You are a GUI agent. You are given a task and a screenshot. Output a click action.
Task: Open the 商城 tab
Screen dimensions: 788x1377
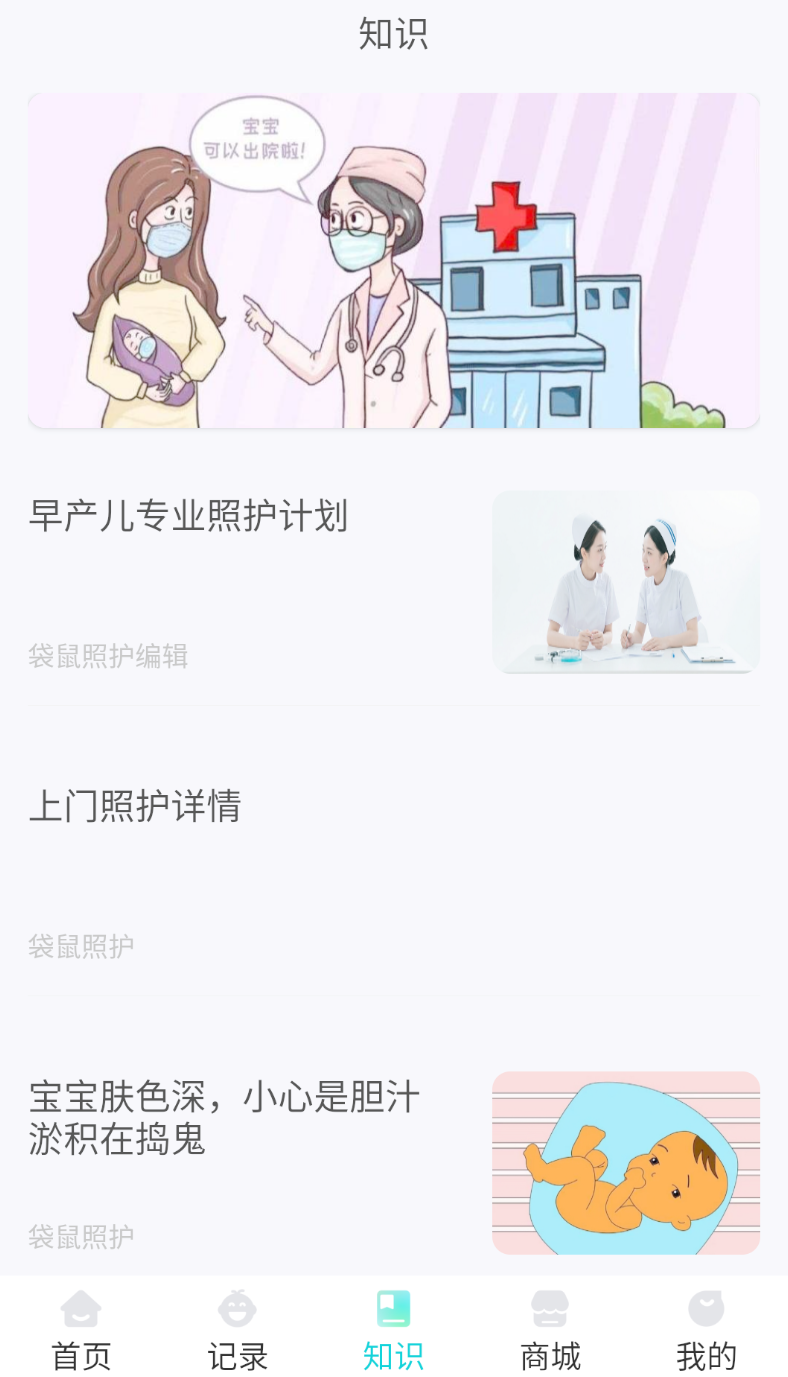click(550, 1331)
